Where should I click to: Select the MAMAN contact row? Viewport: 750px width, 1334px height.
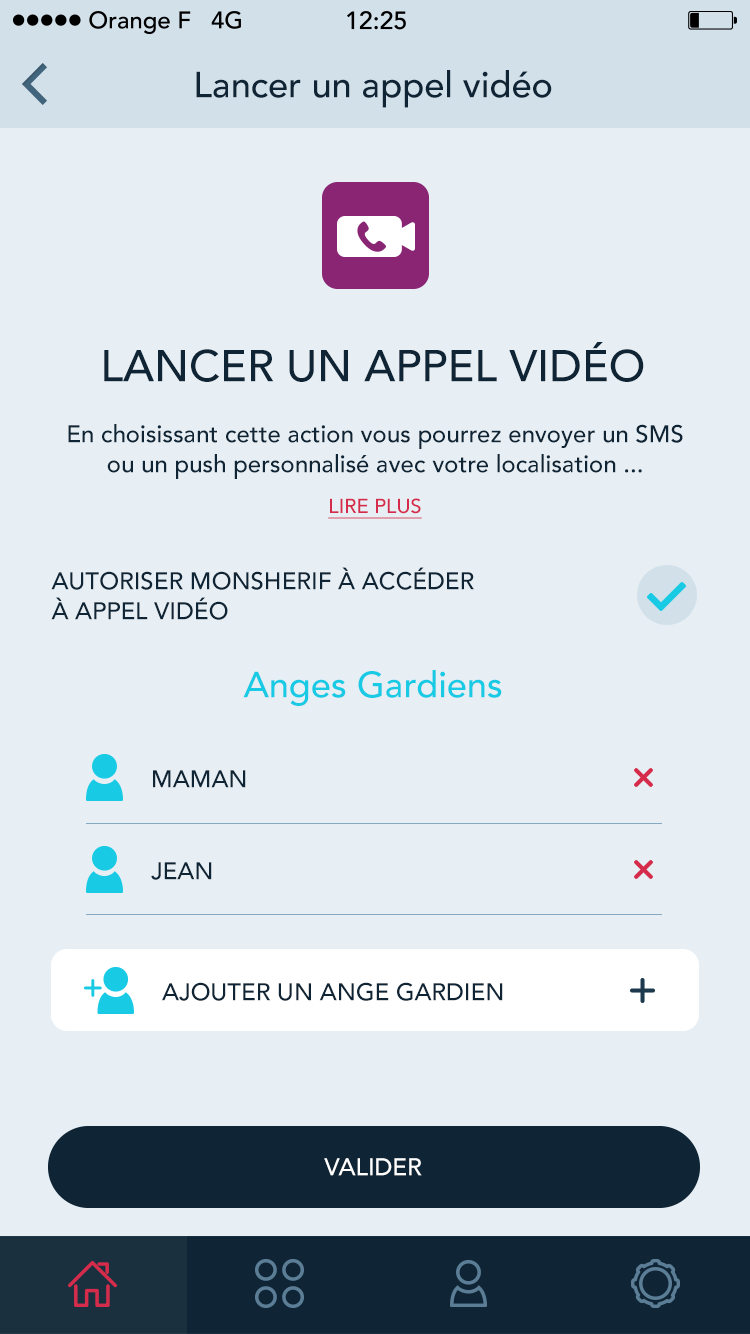[374, 778]
